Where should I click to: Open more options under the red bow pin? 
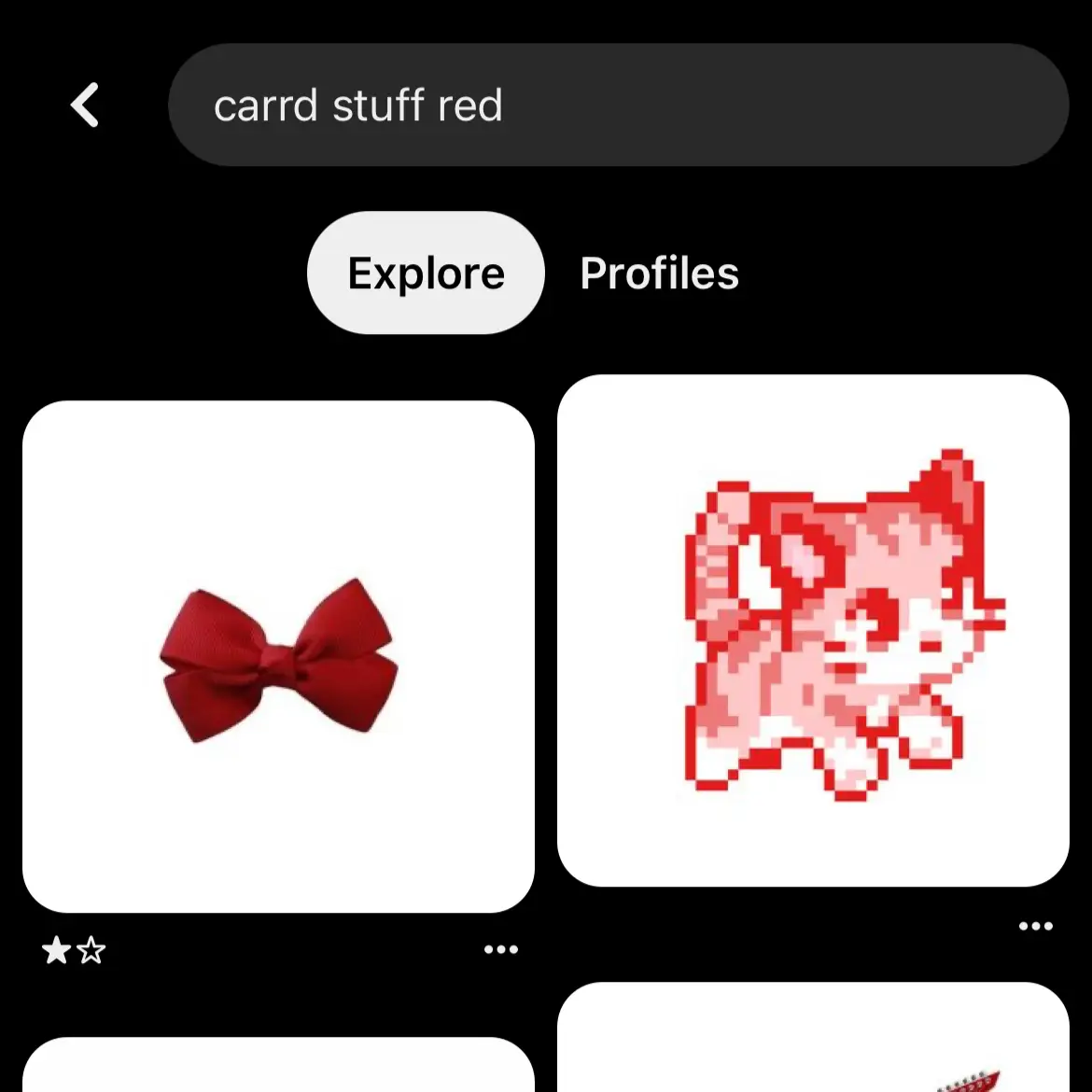(500, 950)
